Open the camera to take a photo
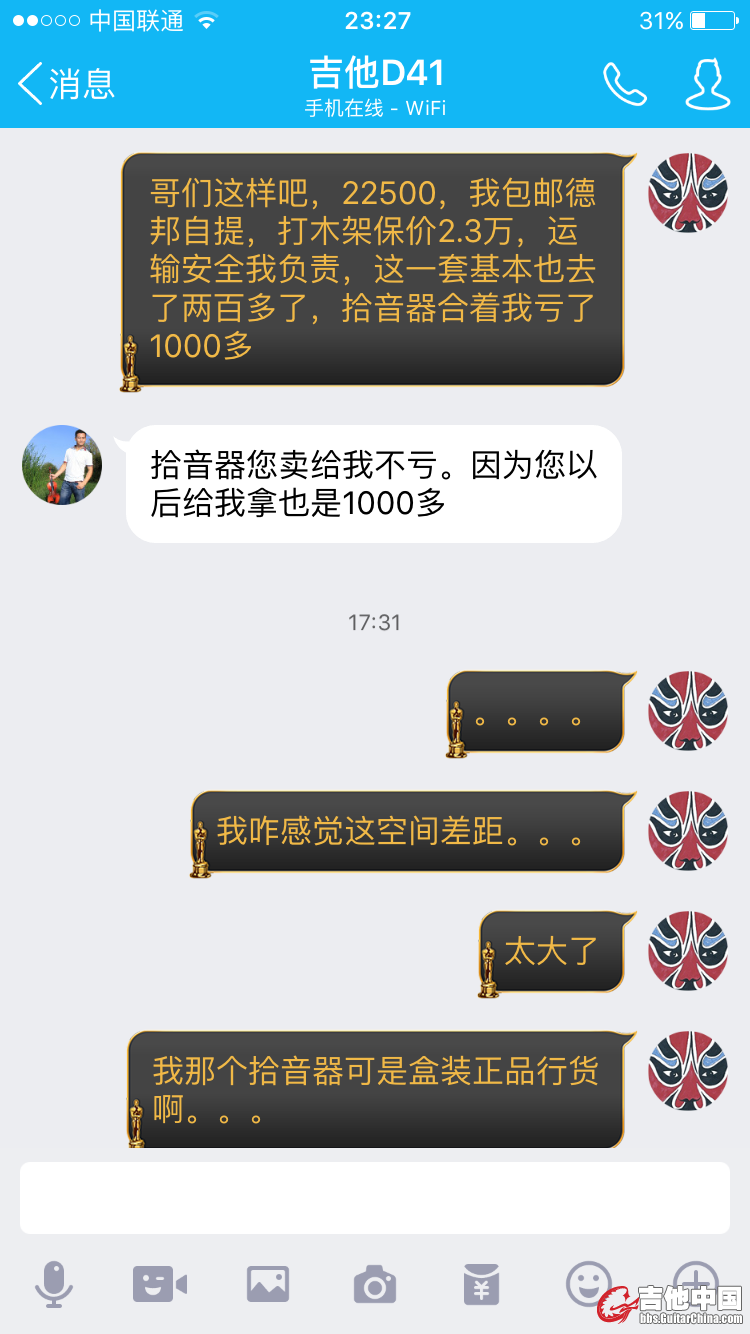The width and height of the screenshot is (750, 1334). (375, 1283)
